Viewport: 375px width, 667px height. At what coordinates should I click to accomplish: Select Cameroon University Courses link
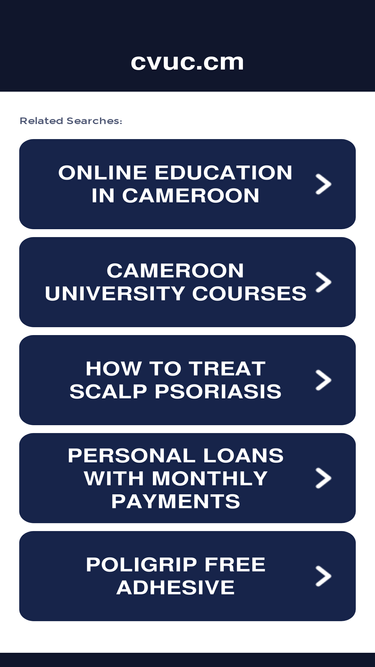pos(188,282)
